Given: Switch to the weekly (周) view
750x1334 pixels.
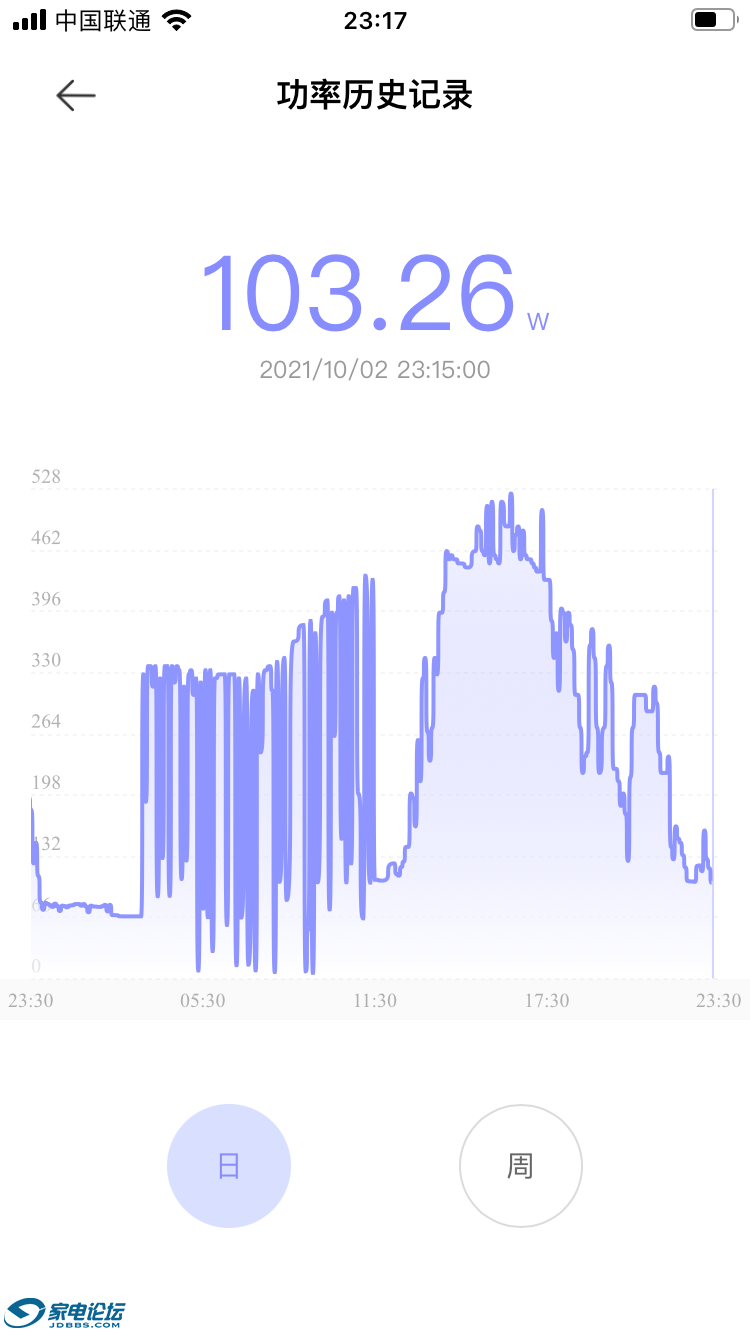Looking at the screenshot, I should (520, 1166).
